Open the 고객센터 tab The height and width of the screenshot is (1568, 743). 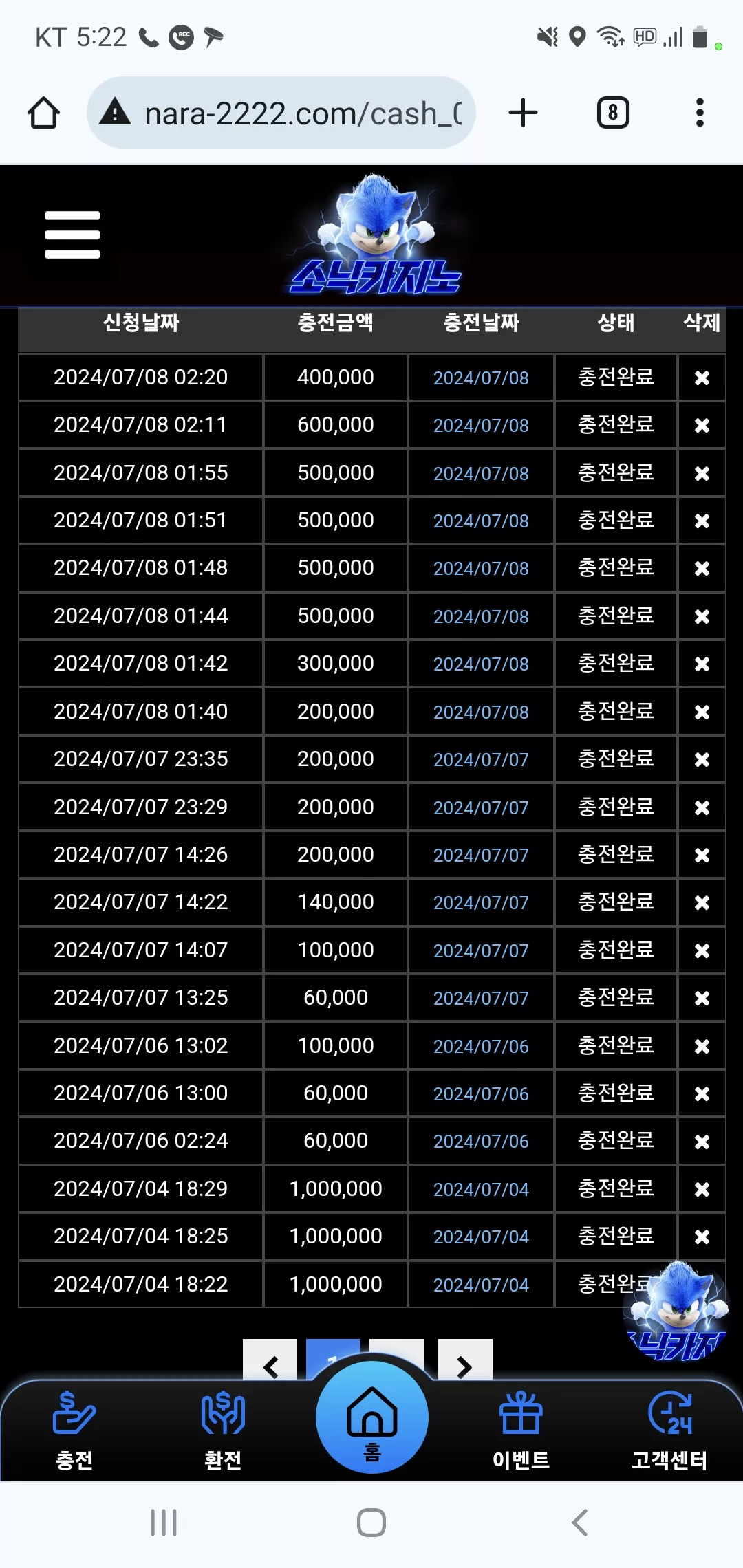pyautogui.click(x=669, y=1430)
